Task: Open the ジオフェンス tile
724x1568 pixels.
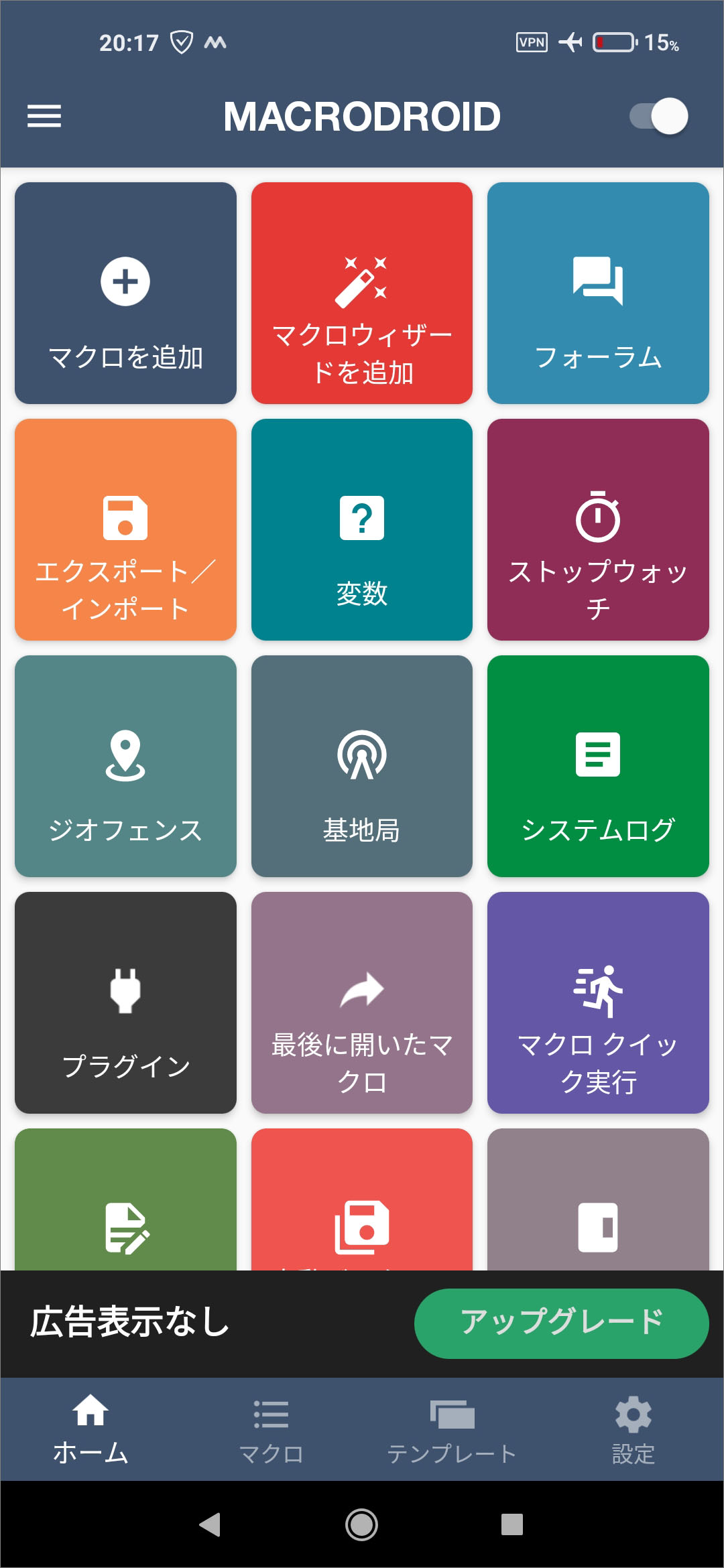Action: [x=125, y=766]
